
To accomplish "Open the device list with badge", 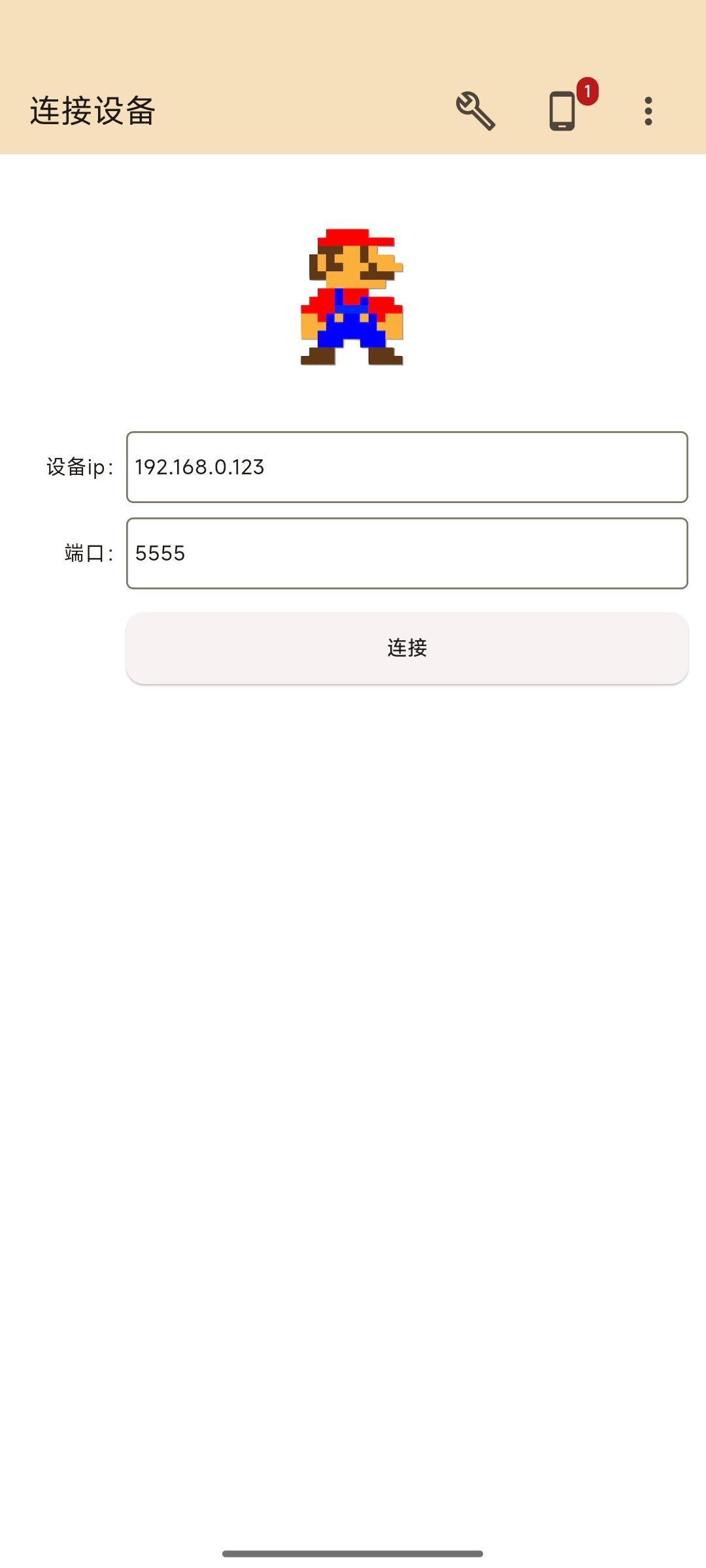I will (x=563, y=111).
